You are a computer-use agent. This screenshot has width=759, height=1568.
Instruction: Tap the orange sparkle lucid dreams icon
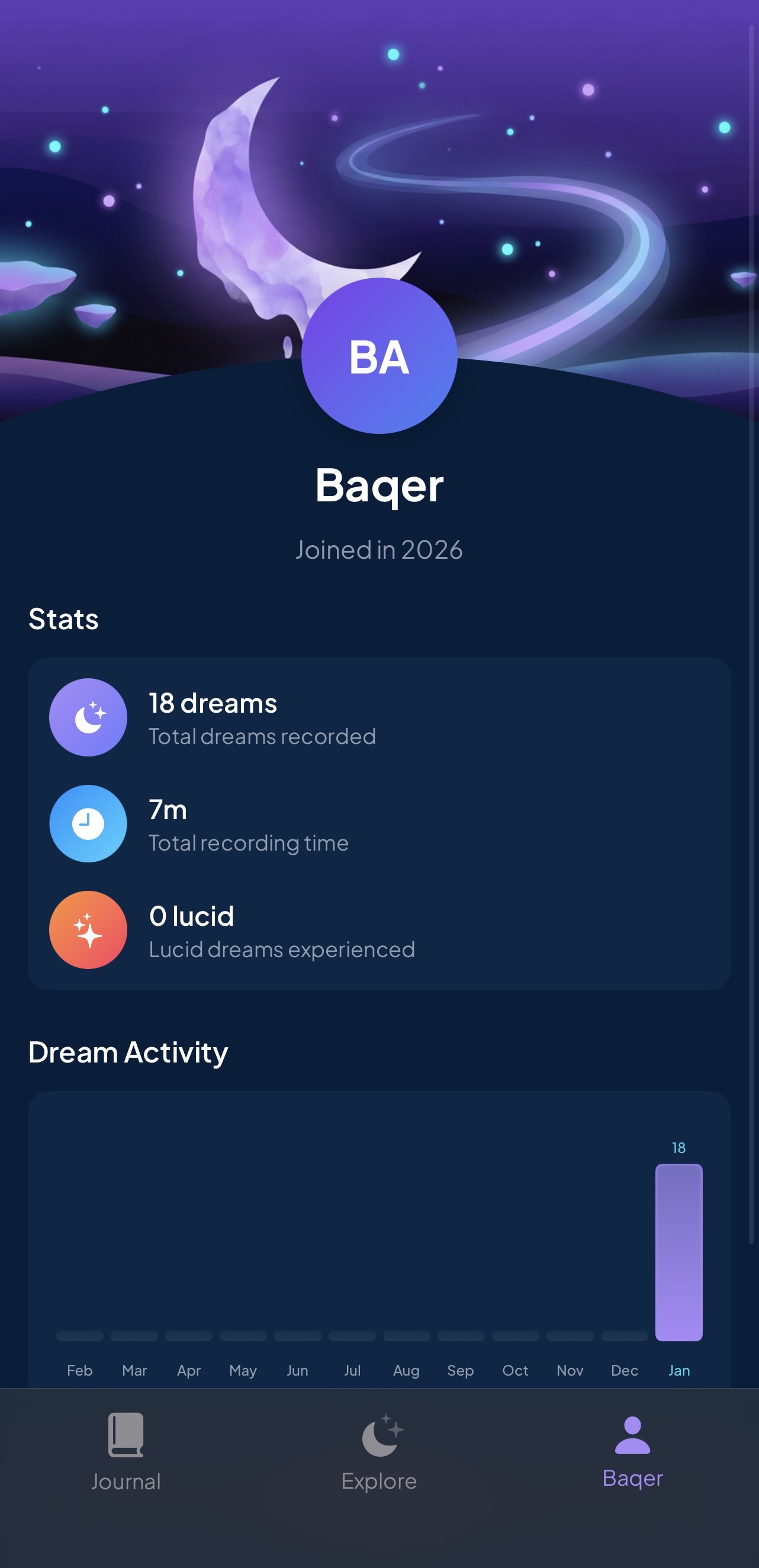tap(88, 929)
